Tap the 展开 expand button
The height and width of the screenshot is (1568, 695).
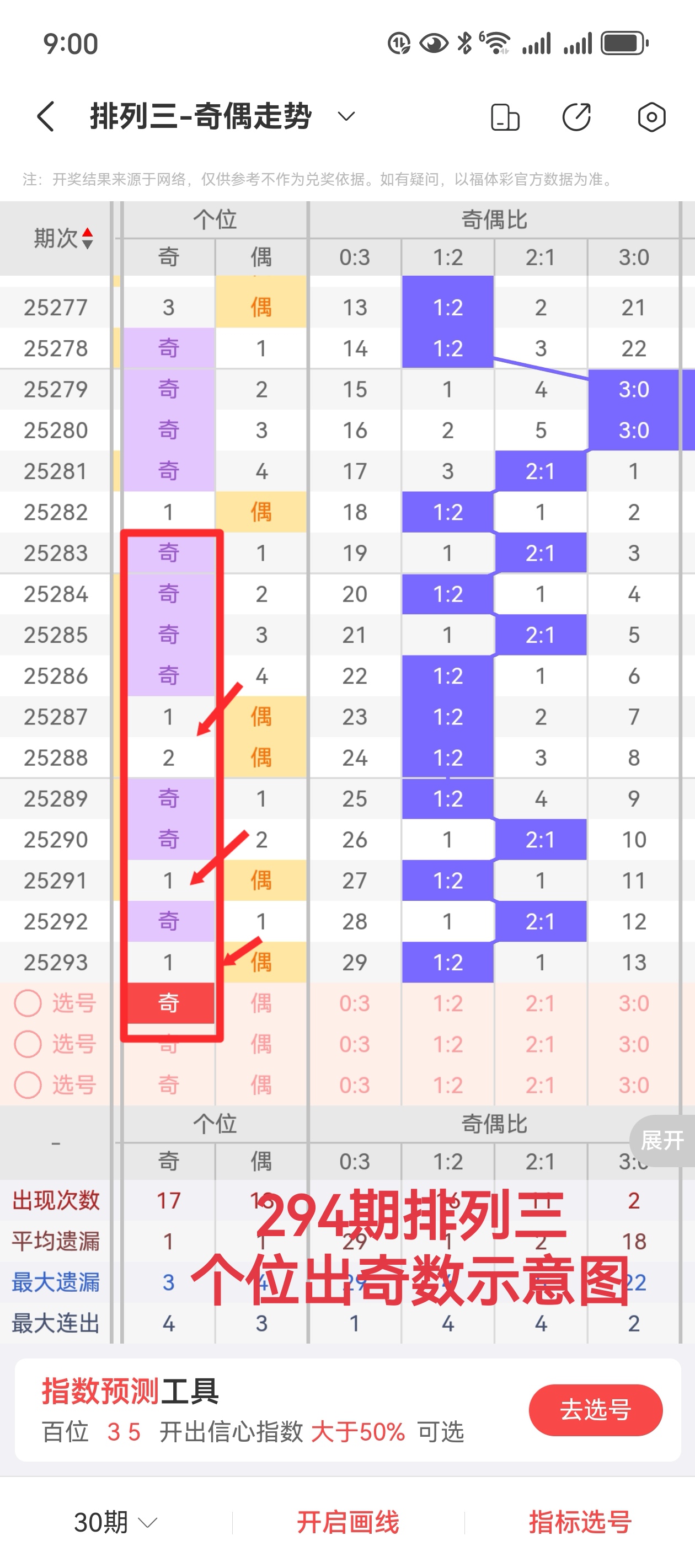(x=662, y=1140)
